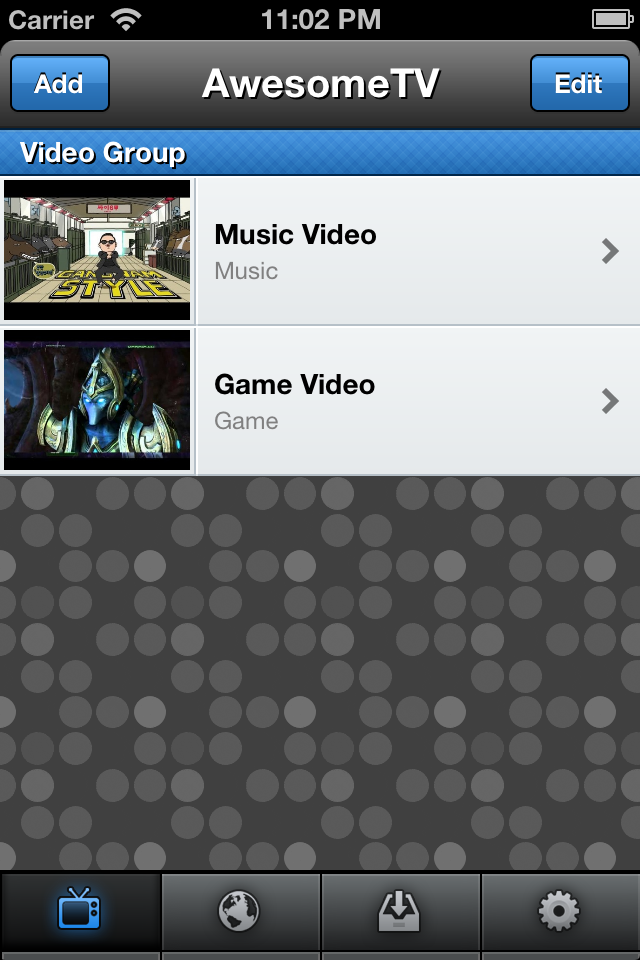Switch to the globe browser tab

point(240,910)
